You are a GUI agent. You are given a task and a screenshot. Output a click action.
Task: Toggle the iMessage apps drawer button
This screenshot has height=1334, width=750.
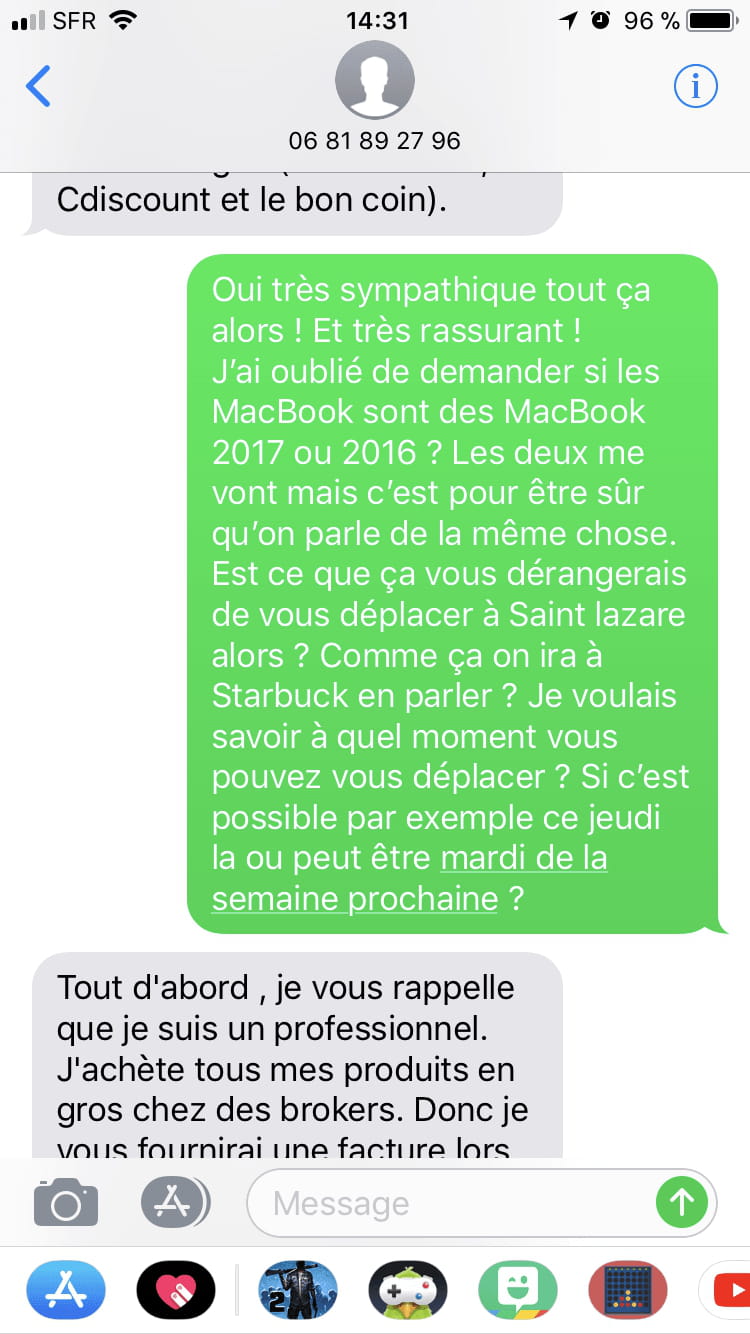[174, 1202]
